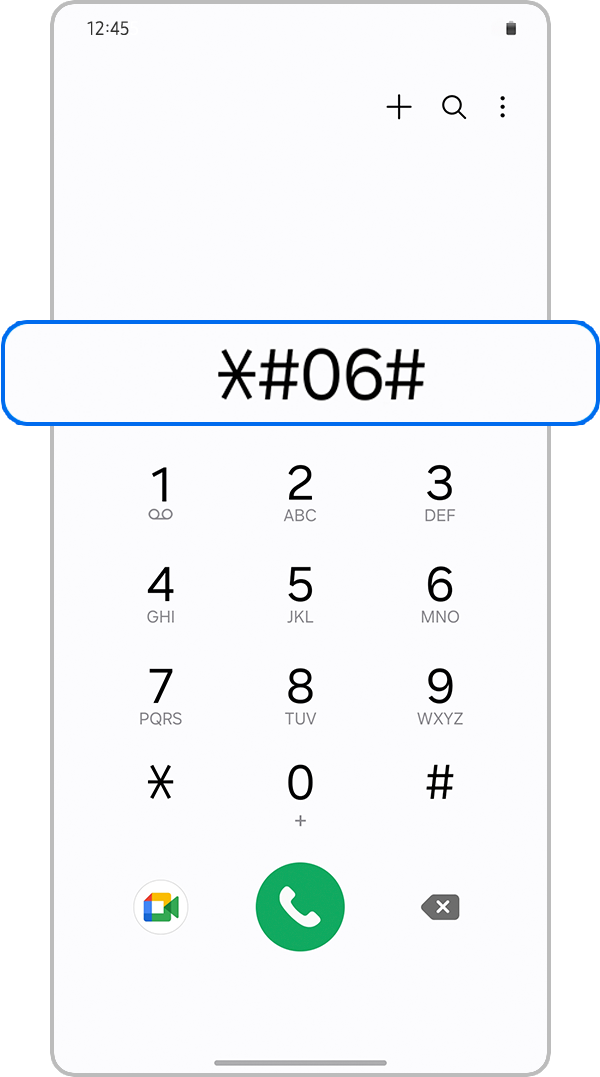Start a Google Meet video call
600x1077 pixels.
(161, 907)
